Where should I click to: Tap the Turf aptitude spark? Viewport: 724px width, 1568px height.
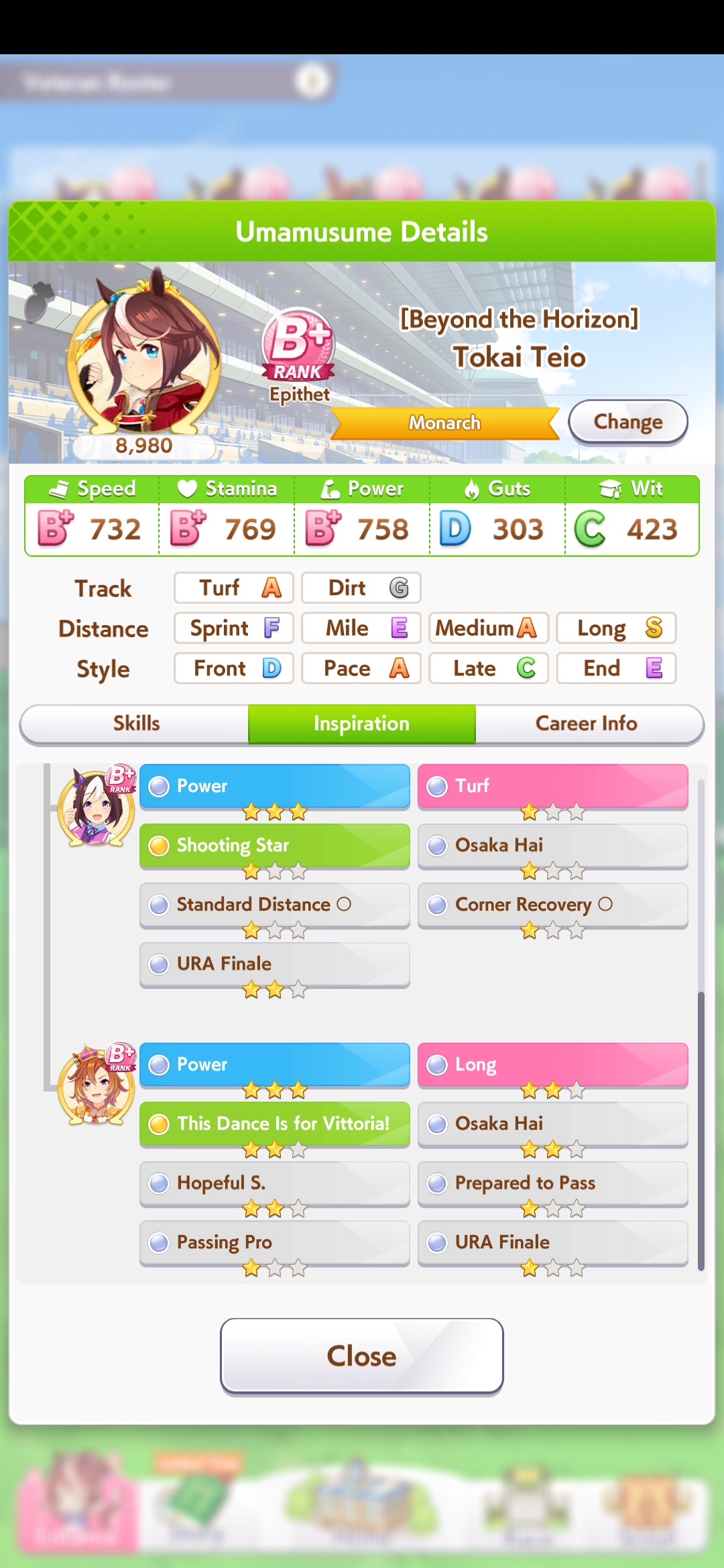(x=553, y=786)
